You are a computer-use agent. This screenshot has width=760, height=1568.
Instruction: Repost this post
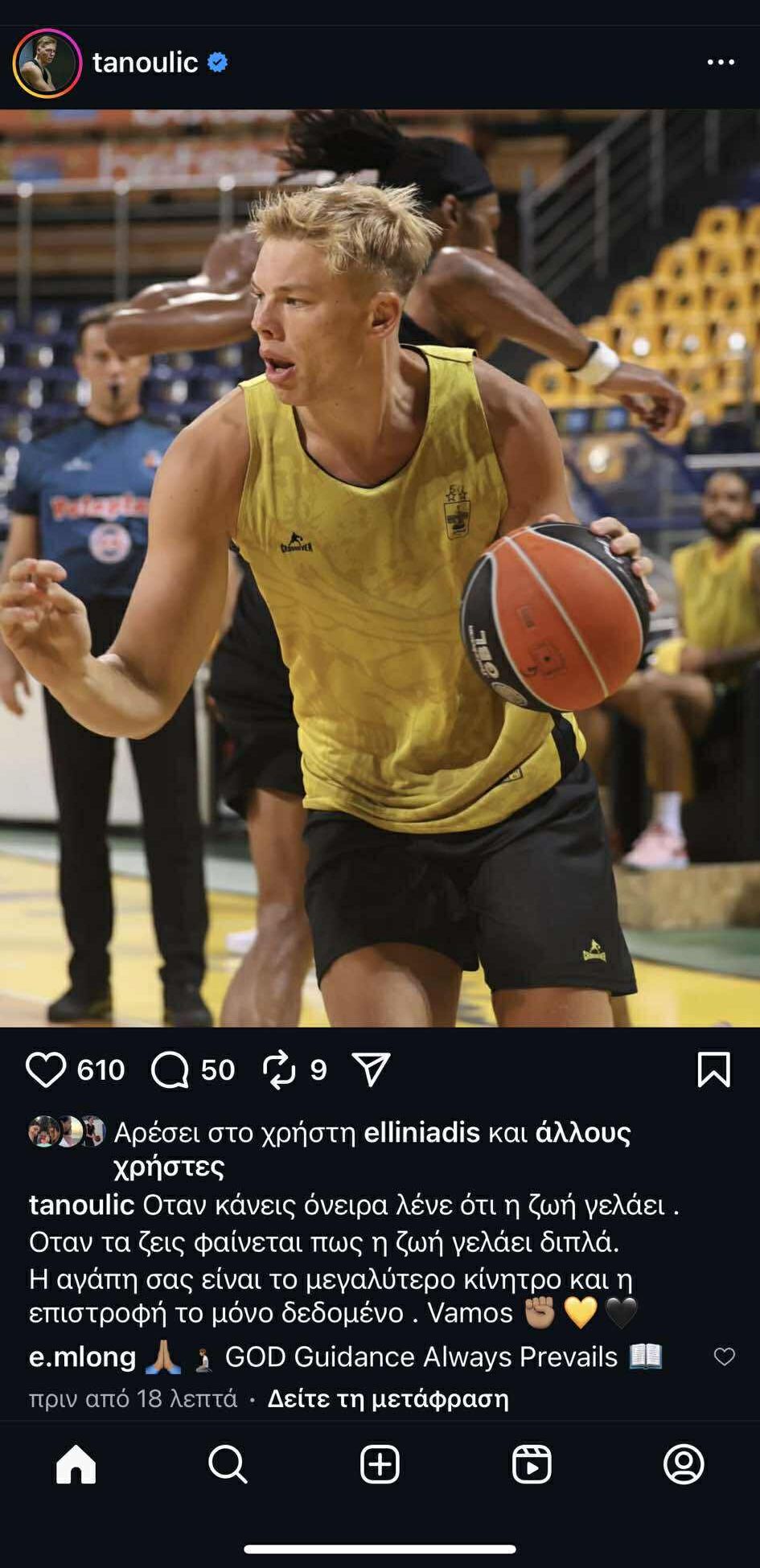click(x=279, y=1070)
